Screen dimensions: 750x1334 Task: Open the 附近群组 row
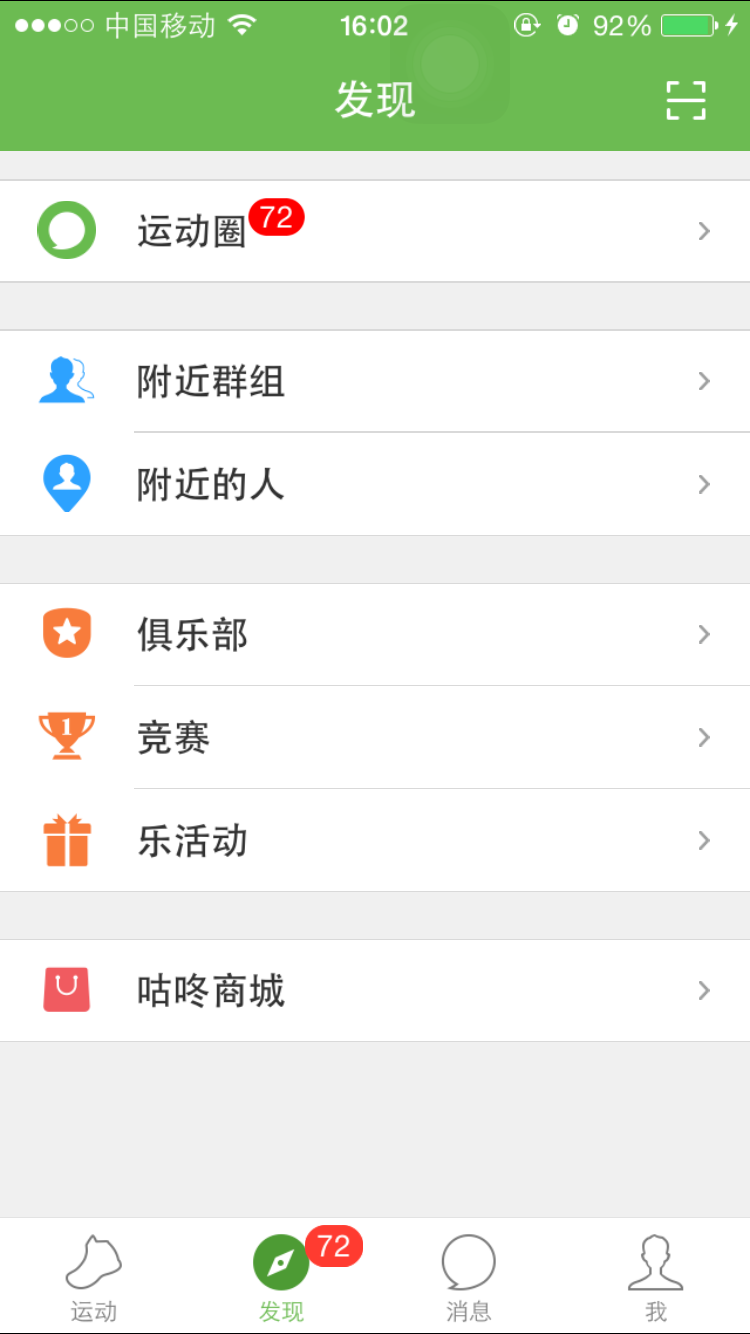point(375,381)
